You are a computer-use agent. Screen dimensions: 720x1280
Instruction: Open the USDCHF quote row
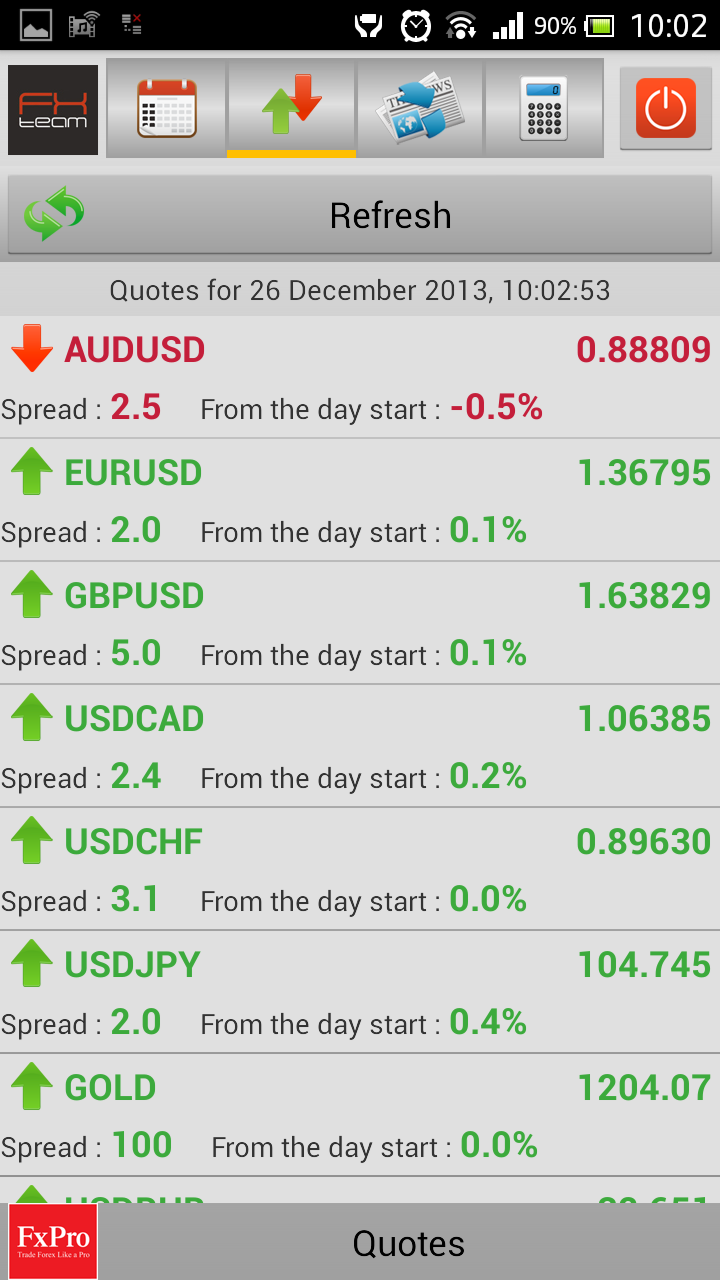[x=360, y=870]
